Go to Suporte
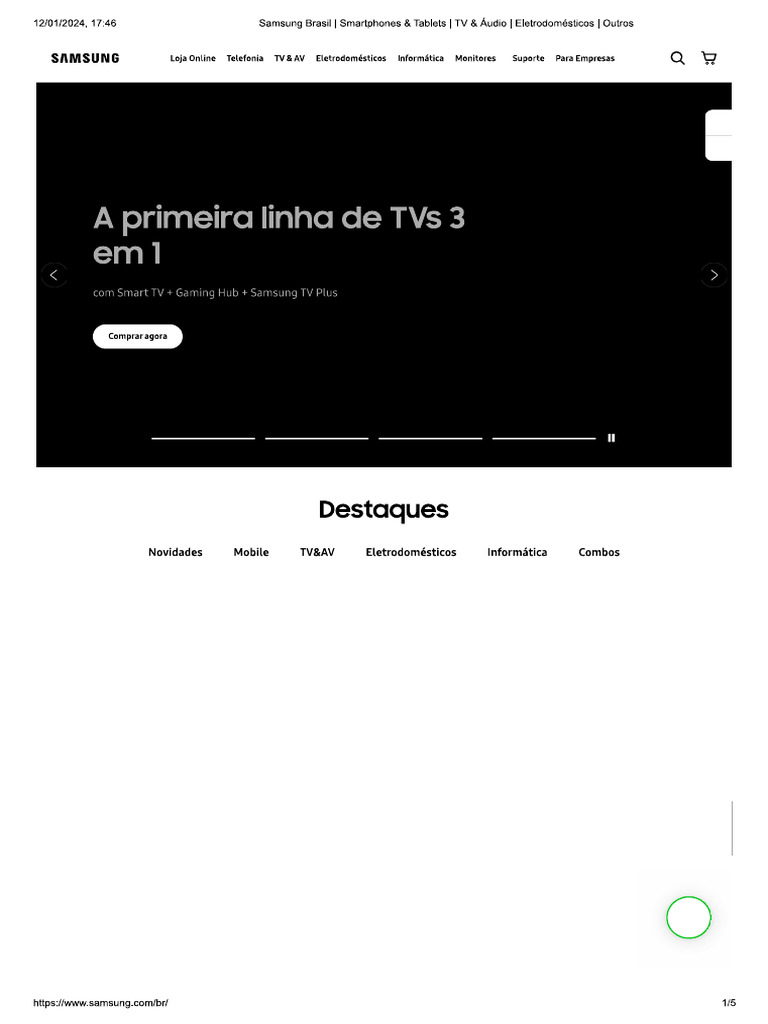Screen dimensions: 768x1024 [528, 58]
